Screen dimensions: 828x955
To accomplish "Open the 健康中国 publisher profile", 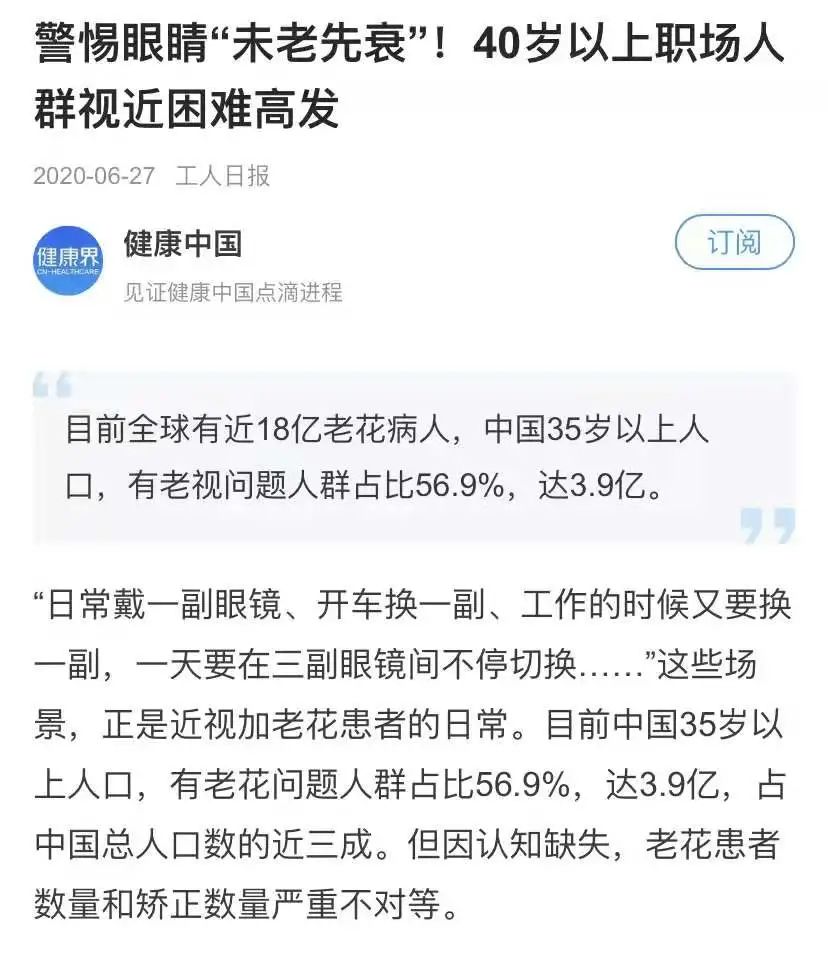I will [x=183, y=243].
